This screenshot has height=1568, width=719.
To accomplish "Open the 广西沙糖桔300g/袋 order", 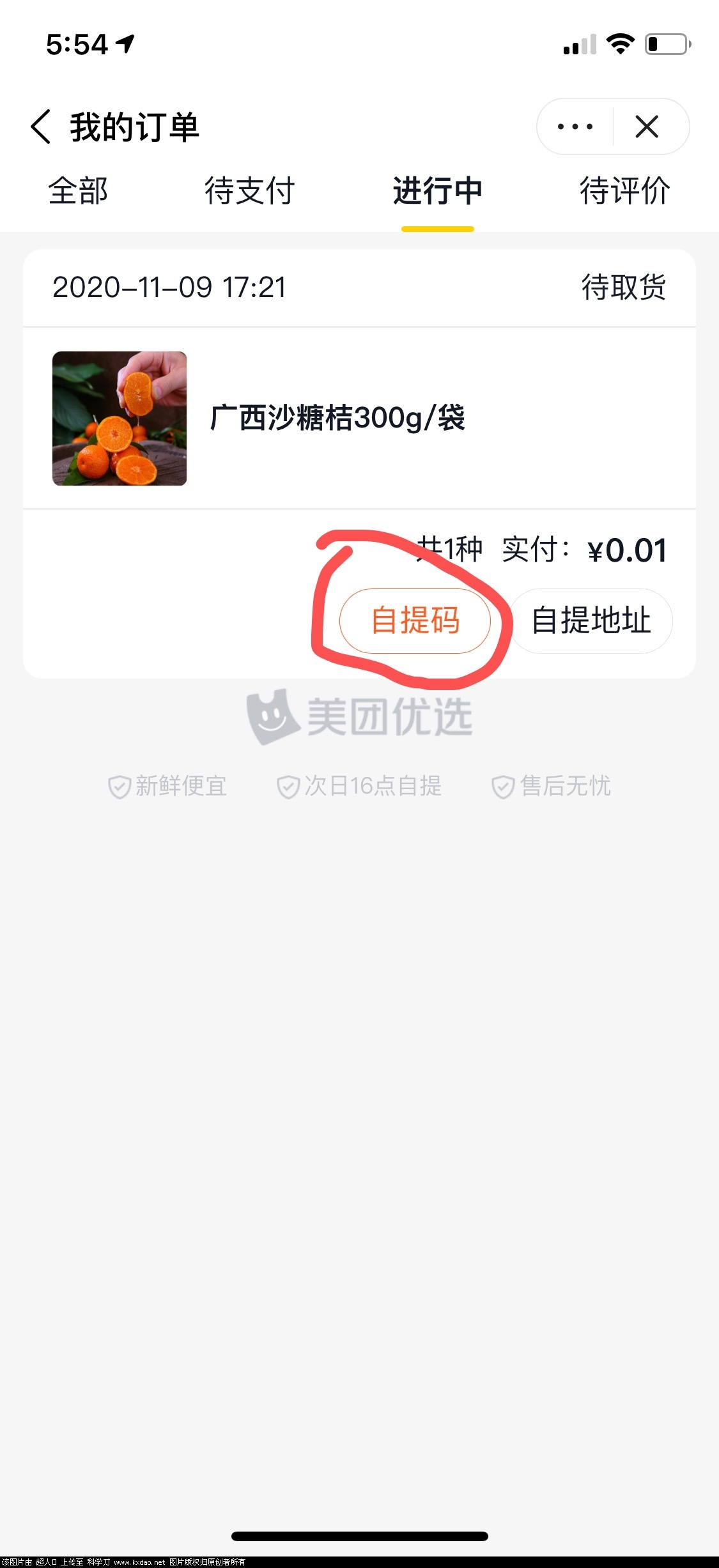I will (x=337, y=418).
